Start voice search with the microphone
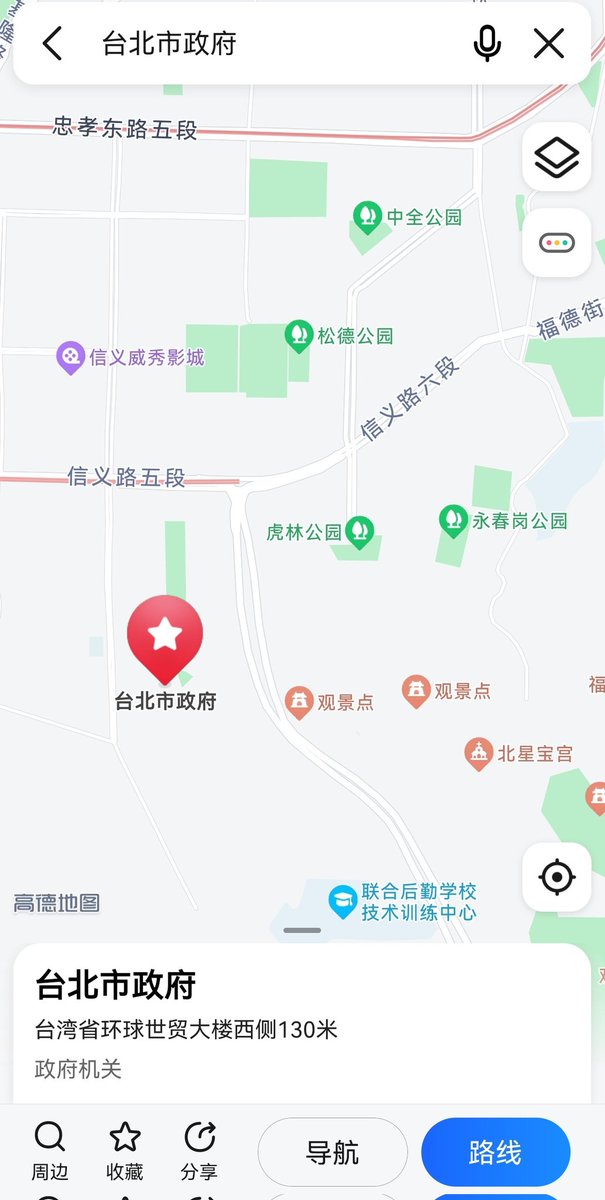 487,44
